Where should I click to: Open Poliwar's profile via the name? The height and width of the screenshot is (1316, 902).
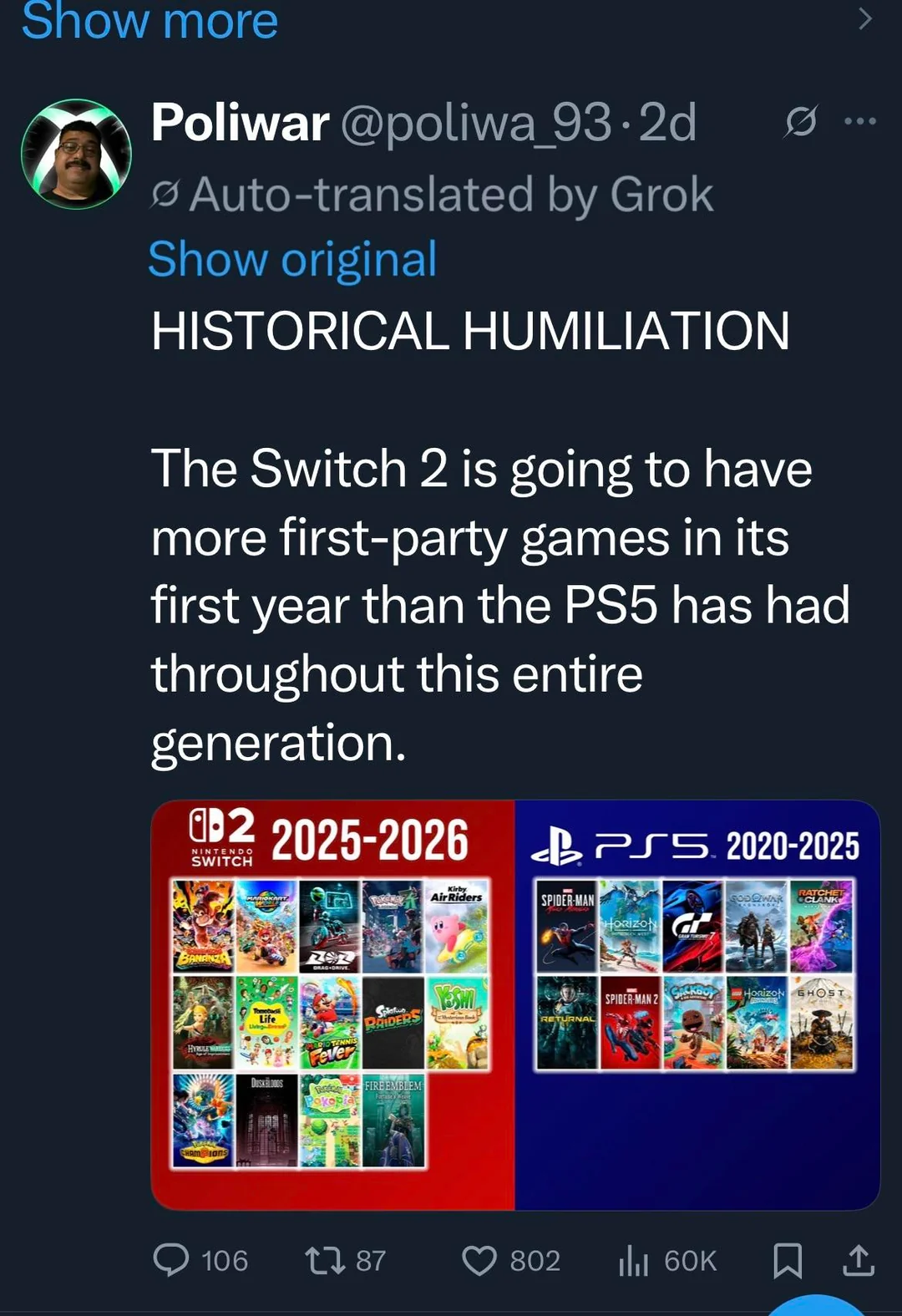point(240,123)
